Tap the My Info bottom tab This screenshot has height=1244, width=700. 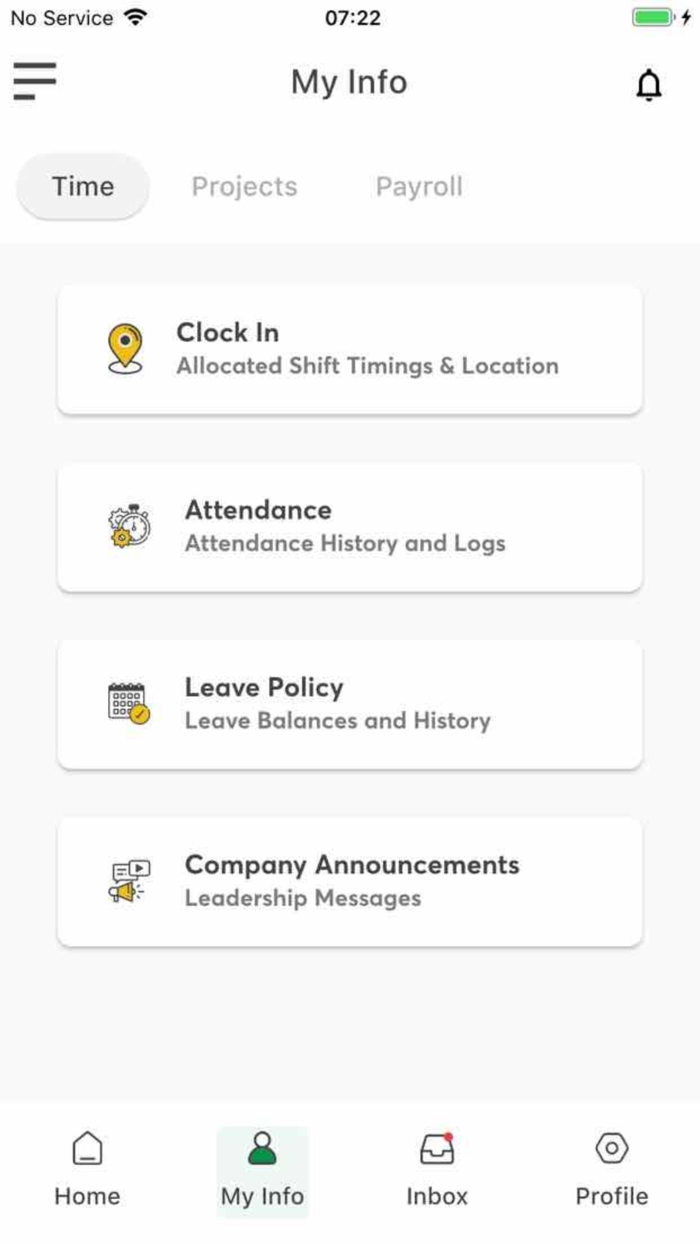point(262,1170)
